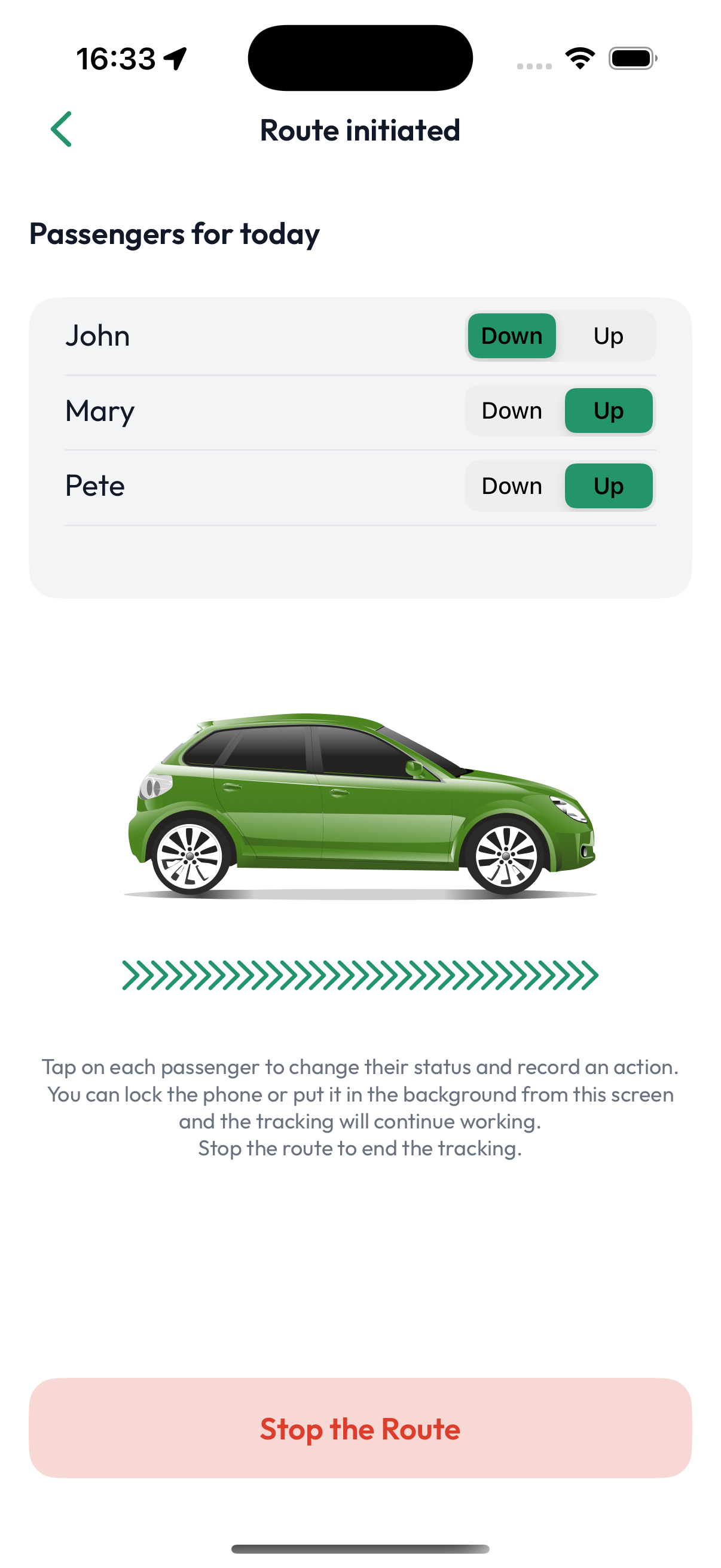721x1568 pixels.
Task: Set John's status to Up
Action: [608, 336]
